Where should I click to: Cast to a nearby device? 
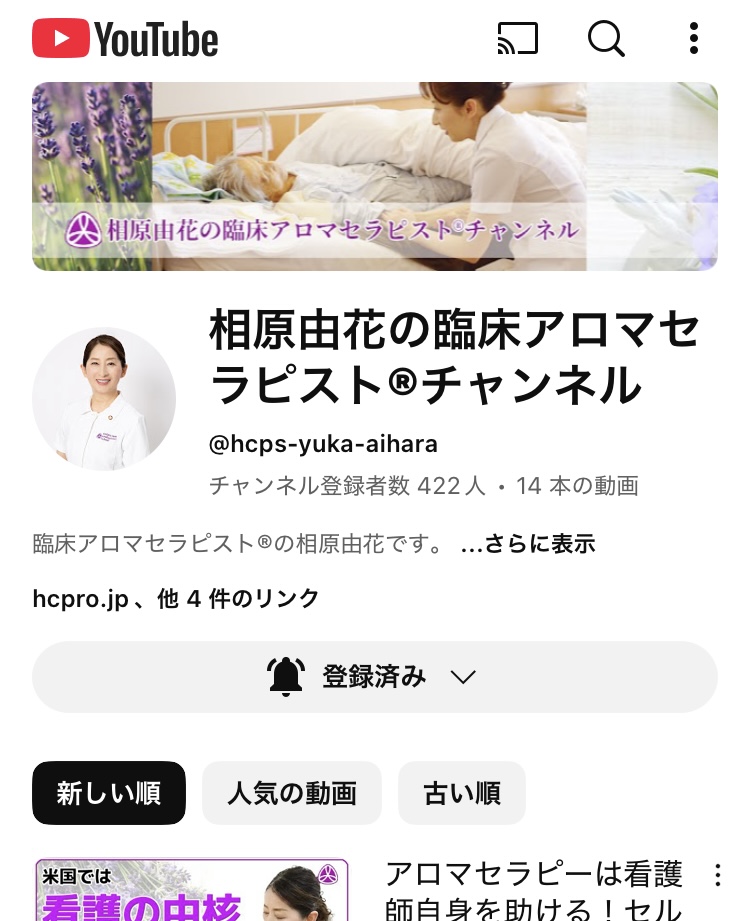coord(518,39)
